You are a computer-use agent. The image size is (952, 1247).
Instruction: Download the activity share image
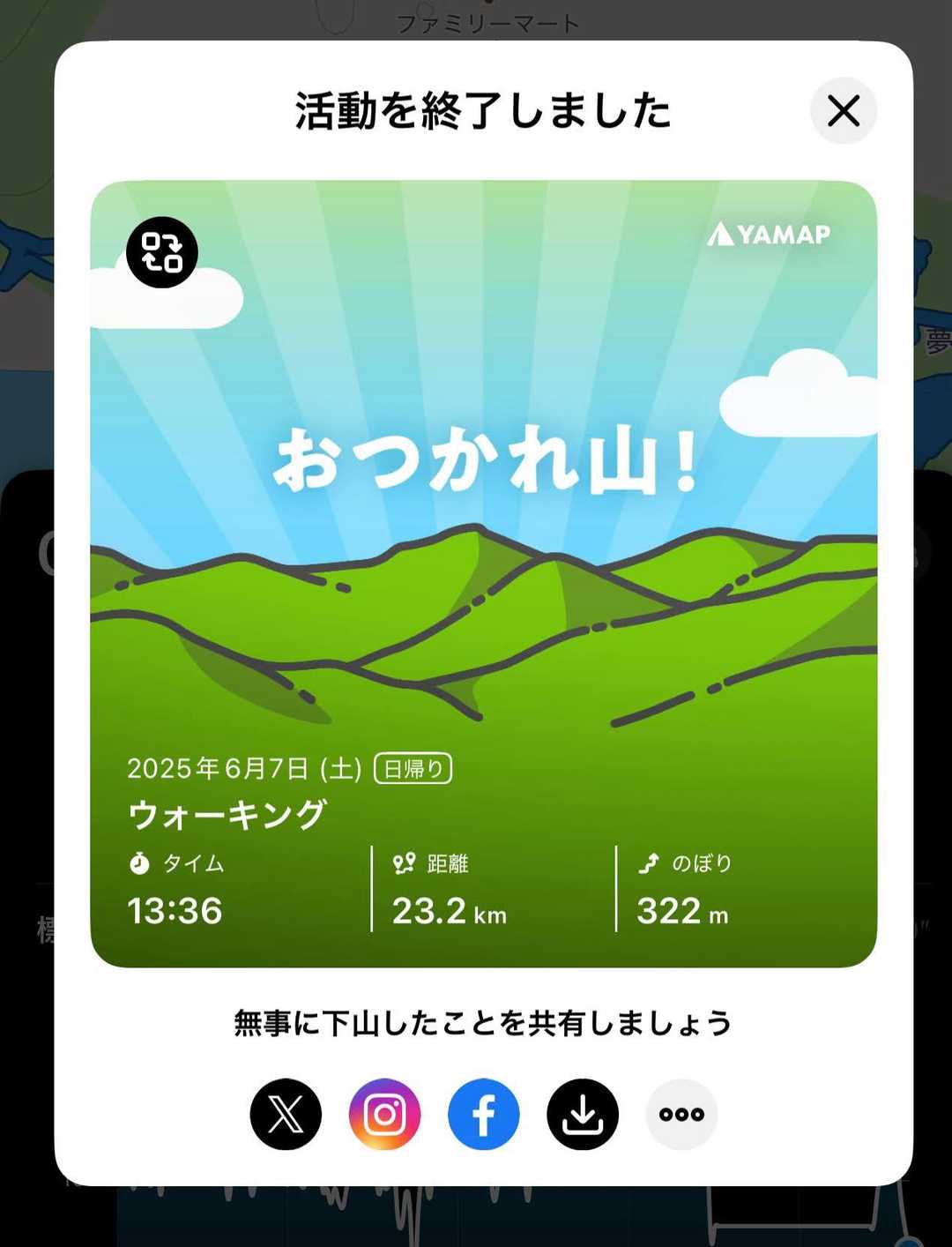click(583, 1115)
